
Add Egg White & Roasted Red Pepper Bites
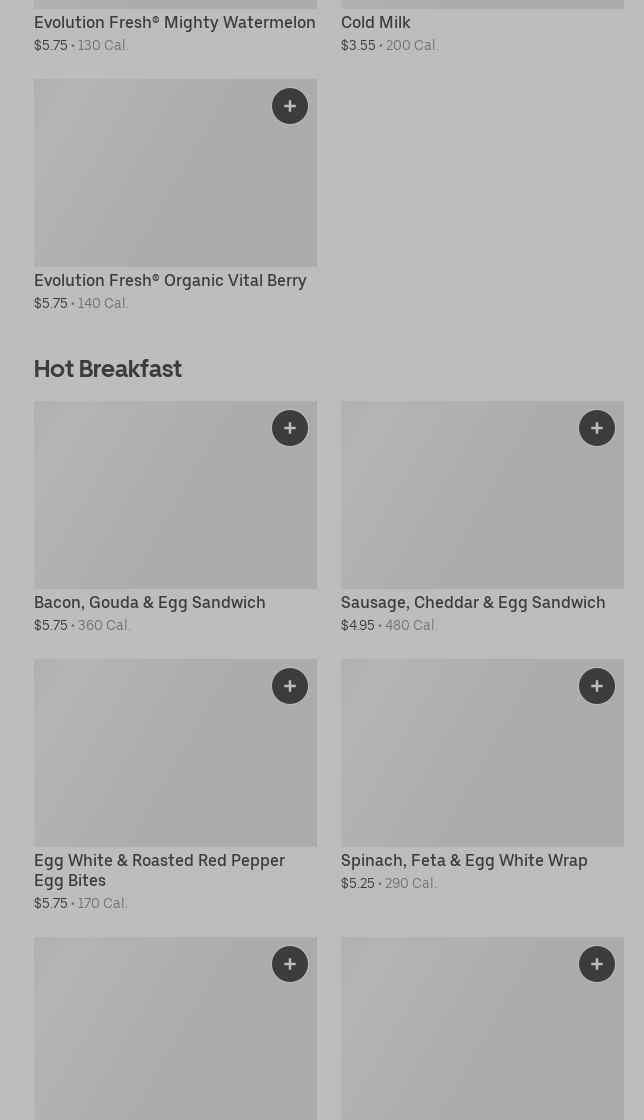click(290, 686)
